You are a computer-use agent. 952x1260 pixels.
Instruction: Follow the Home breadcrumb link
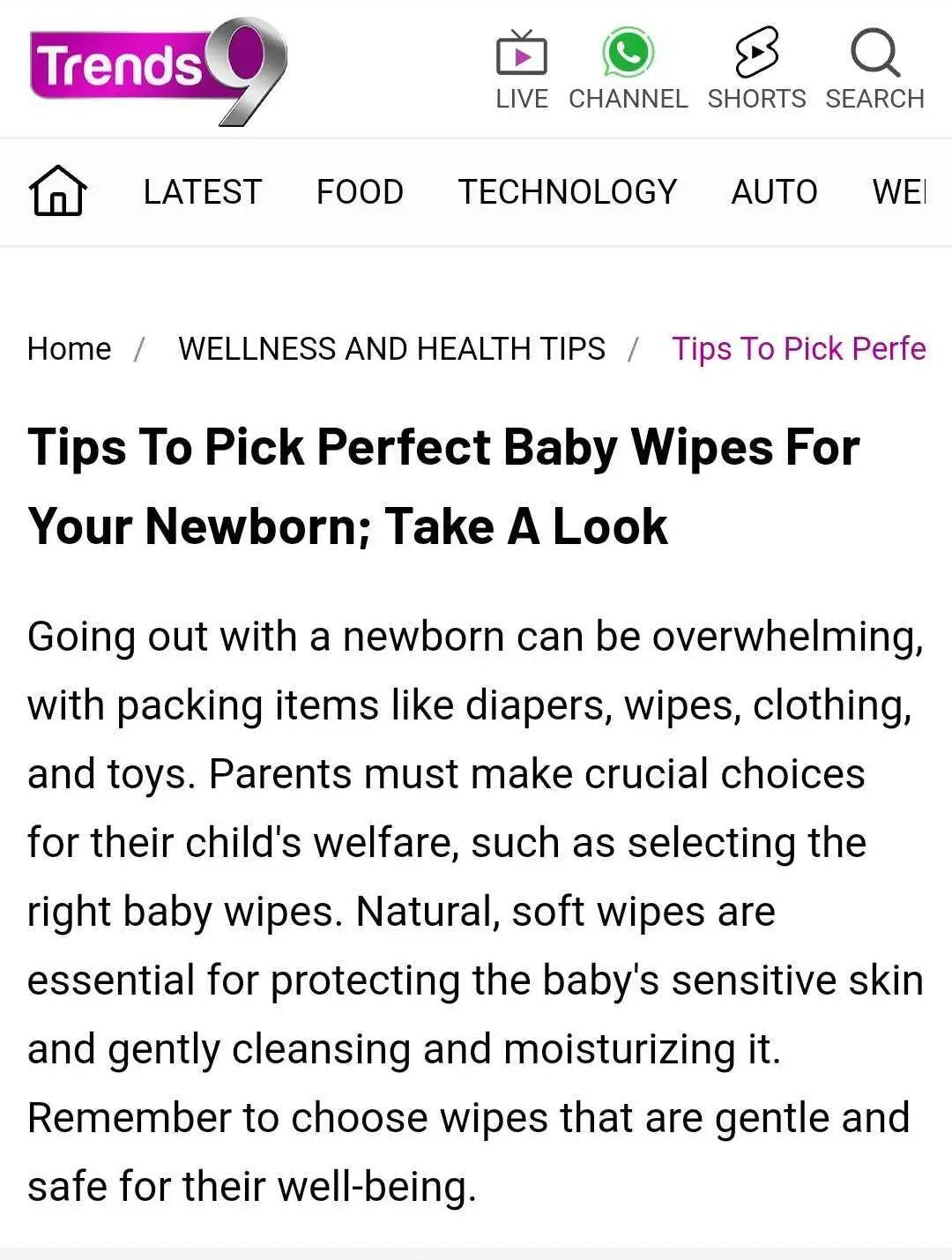[x=70, y=348]
